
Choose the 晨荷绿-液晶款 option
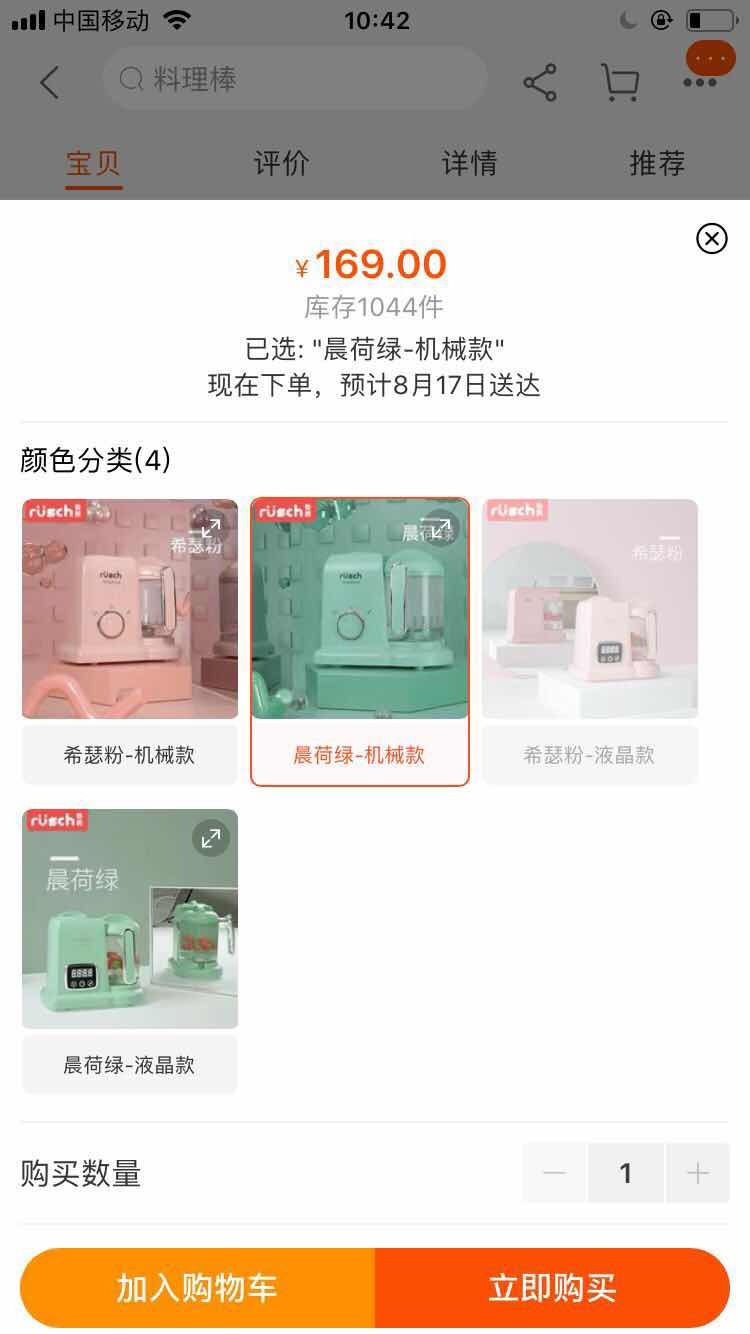coord(130,951)
